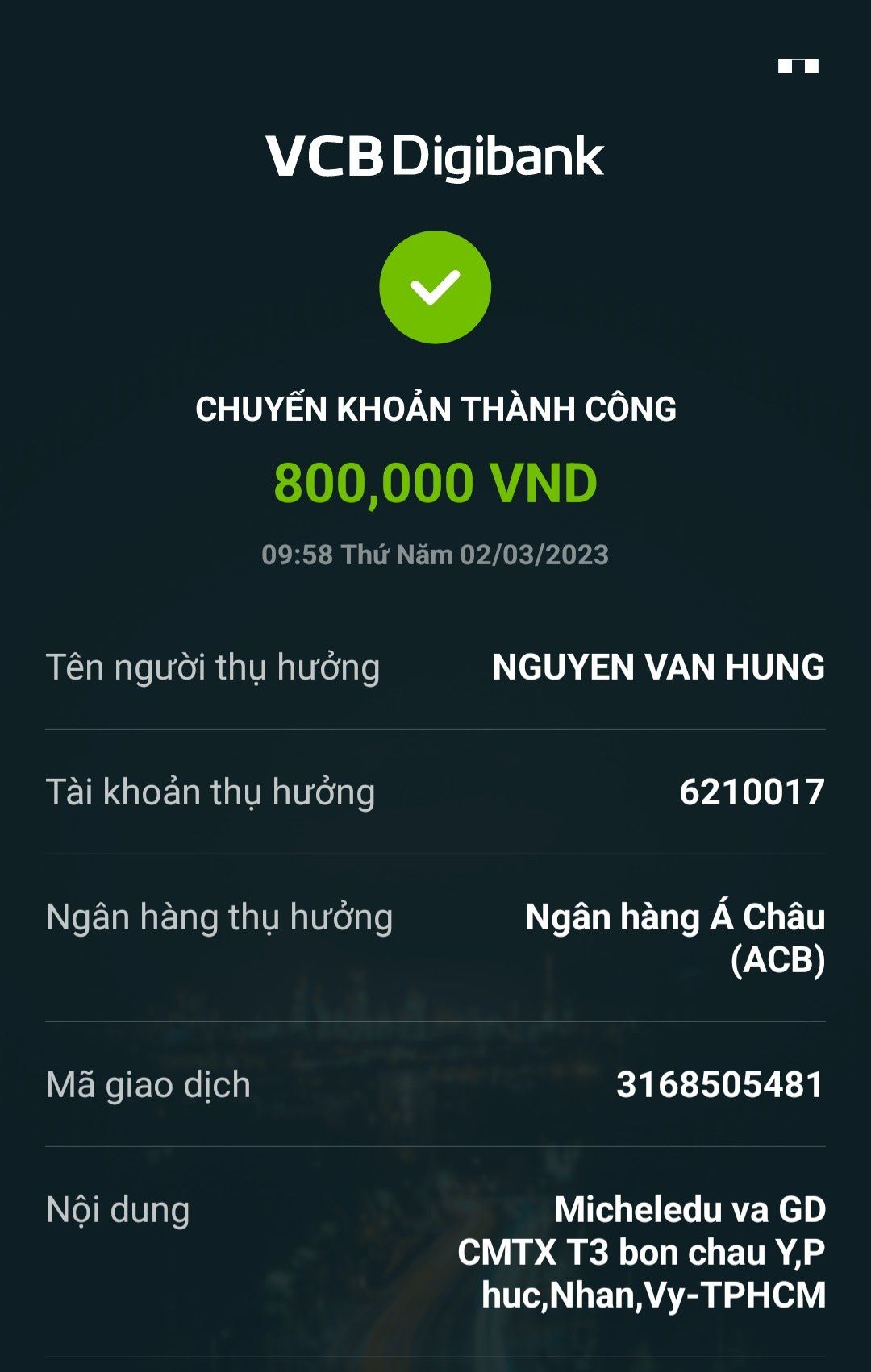The height and width of the screenshot is (1372, 871).
Task: Tap the home icon at top right
Action: click(798, 64)
